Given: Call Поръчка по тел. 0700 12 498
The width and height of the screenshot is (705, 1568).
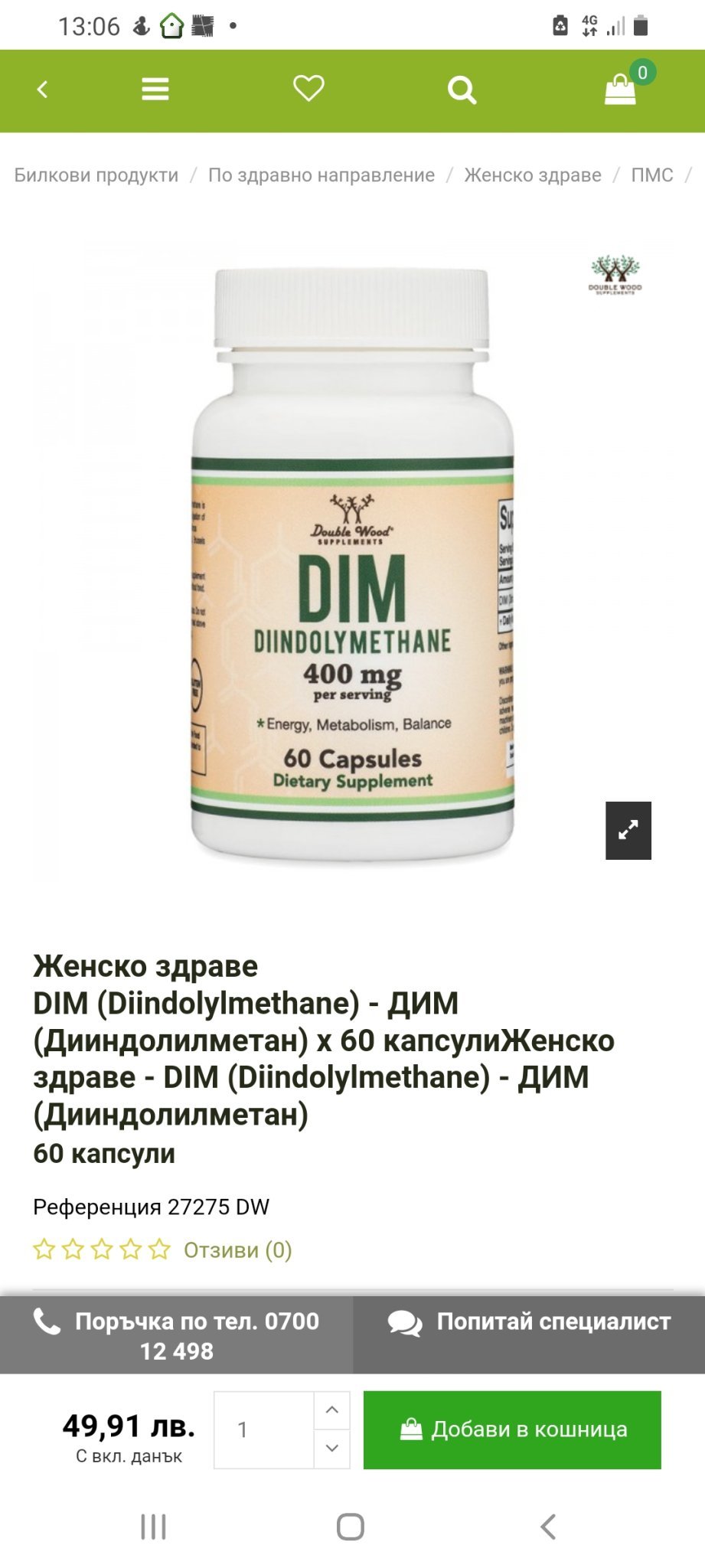Looking at the screenshot, I should tap(177, 1335).
